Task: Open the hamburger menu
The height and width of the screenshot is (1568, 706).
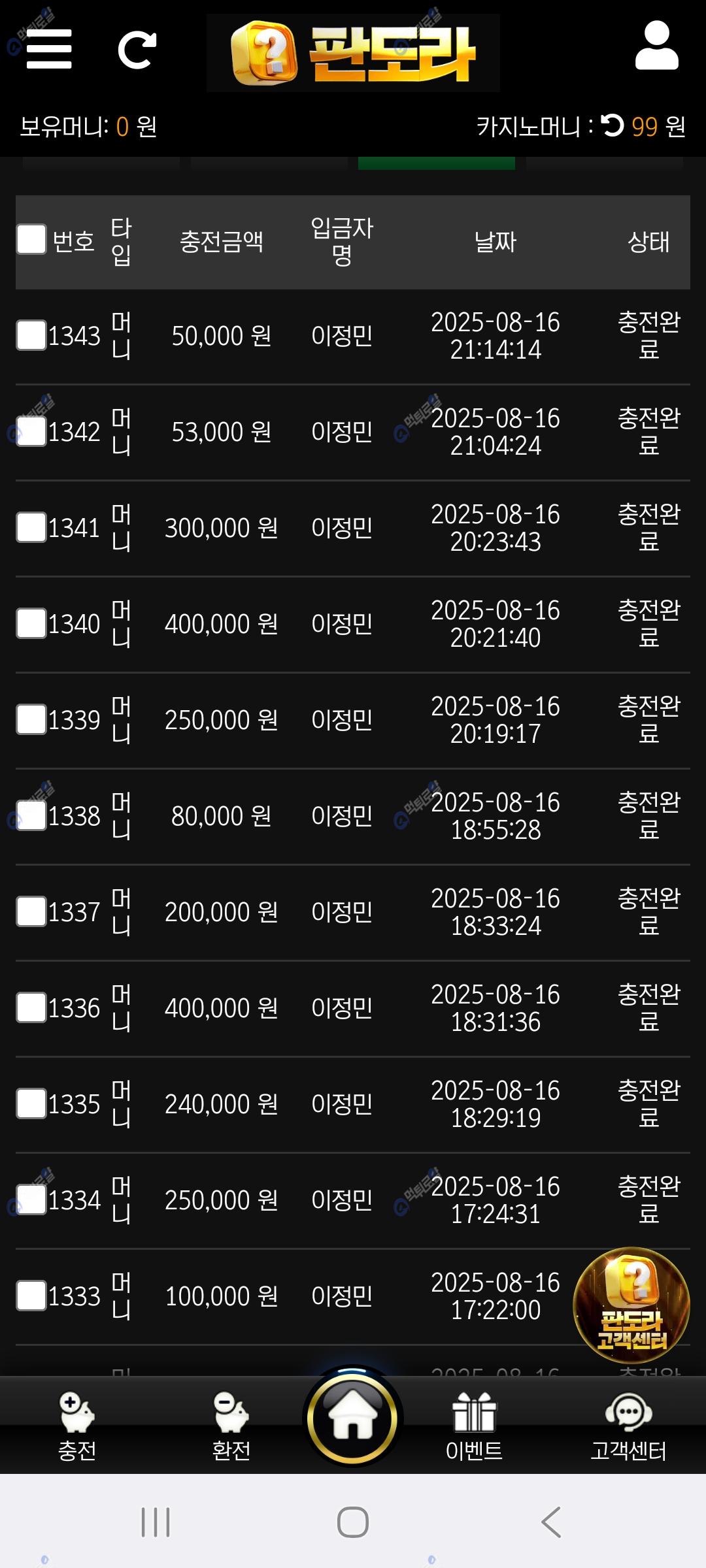Action: point(48,49)
